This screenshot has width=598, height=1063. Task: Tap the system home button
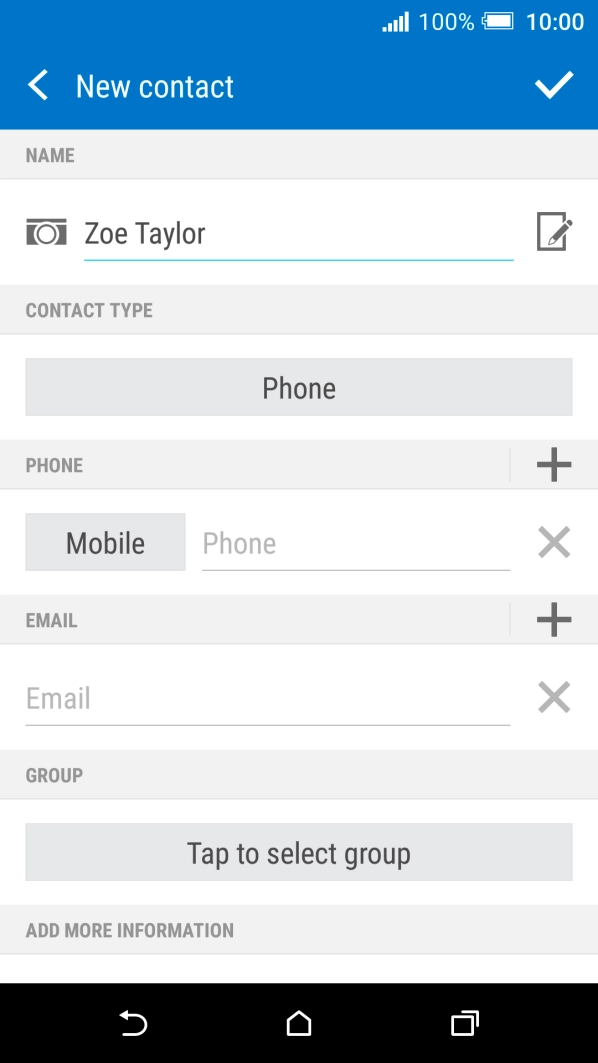[299, 1023]
